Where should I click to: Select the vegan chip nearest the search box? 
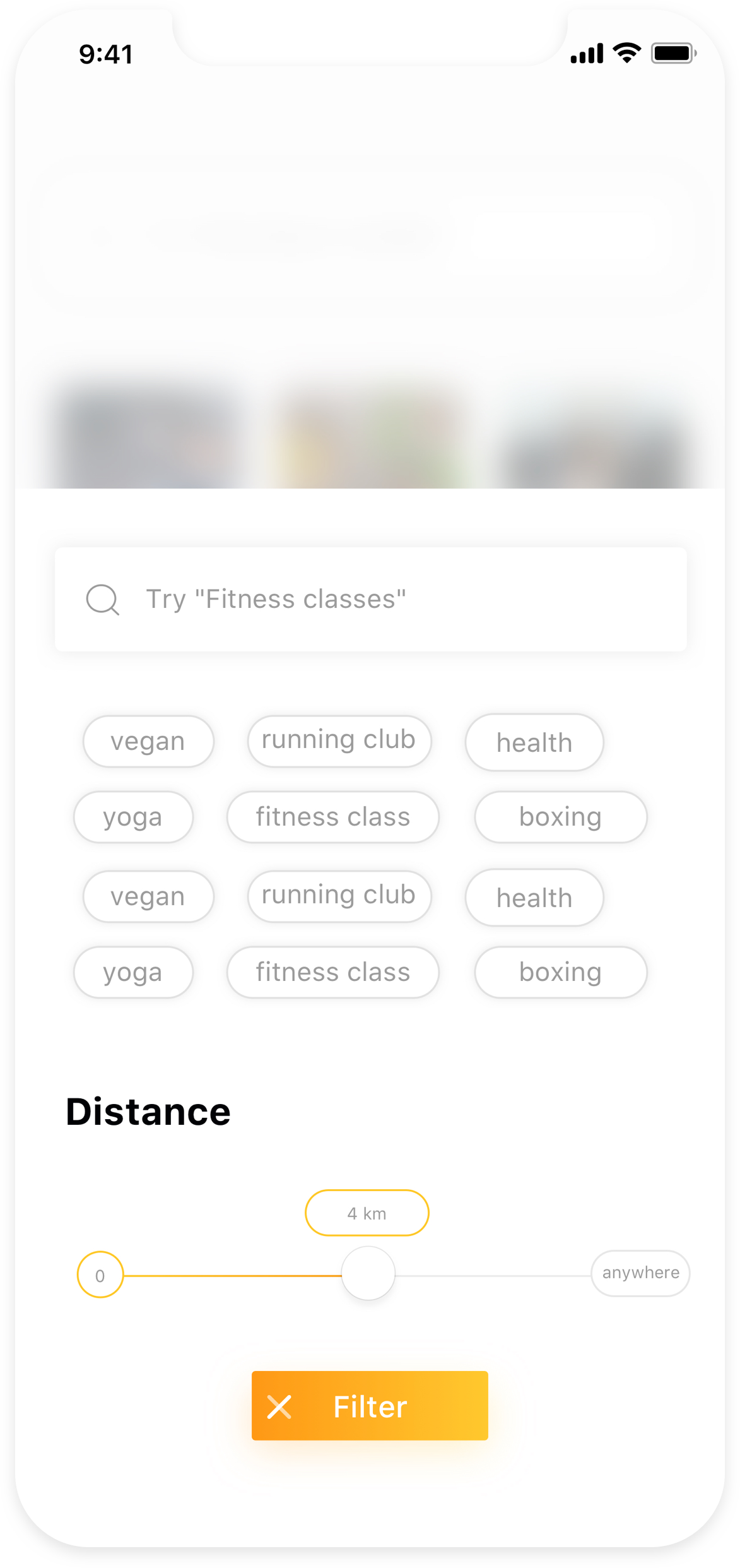148,741
